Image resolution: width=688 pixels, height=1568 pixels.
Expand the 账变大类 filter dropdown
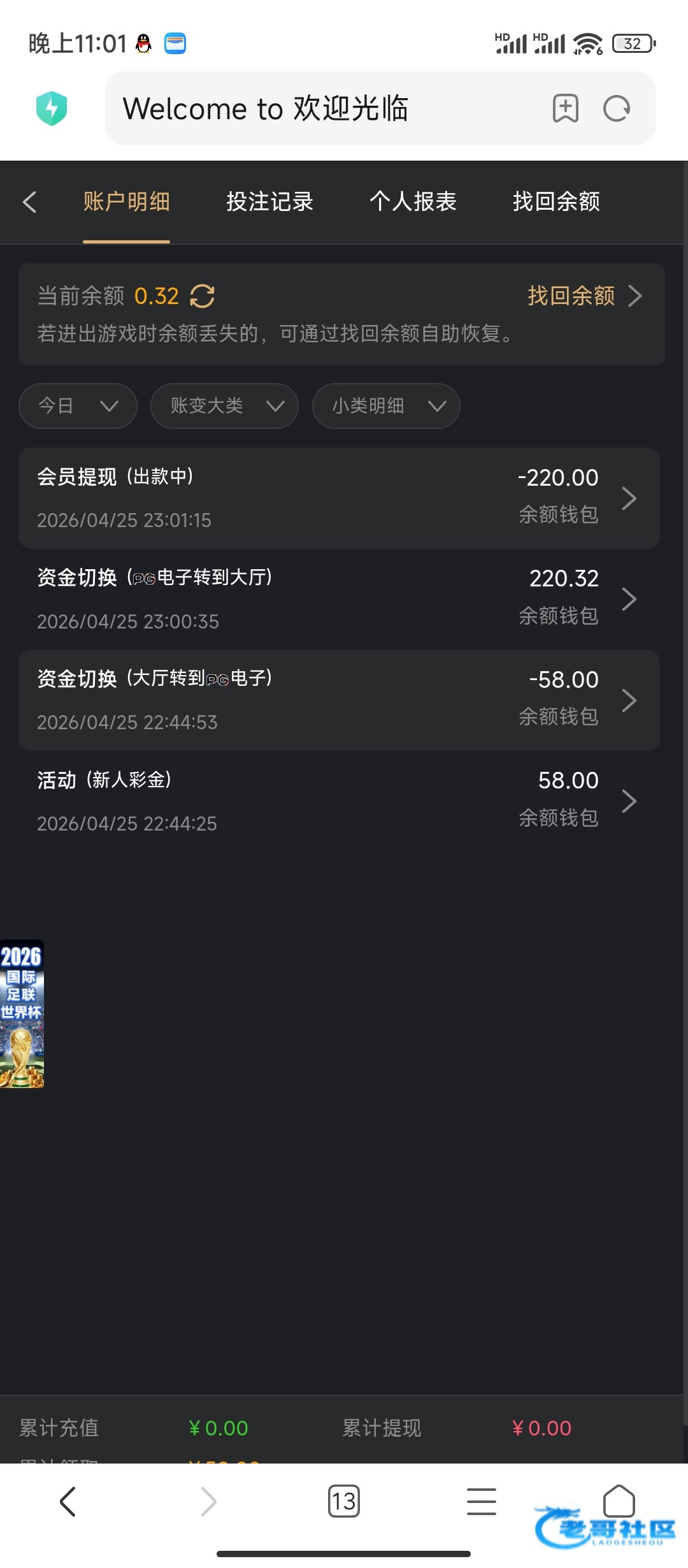coord(224,406)
